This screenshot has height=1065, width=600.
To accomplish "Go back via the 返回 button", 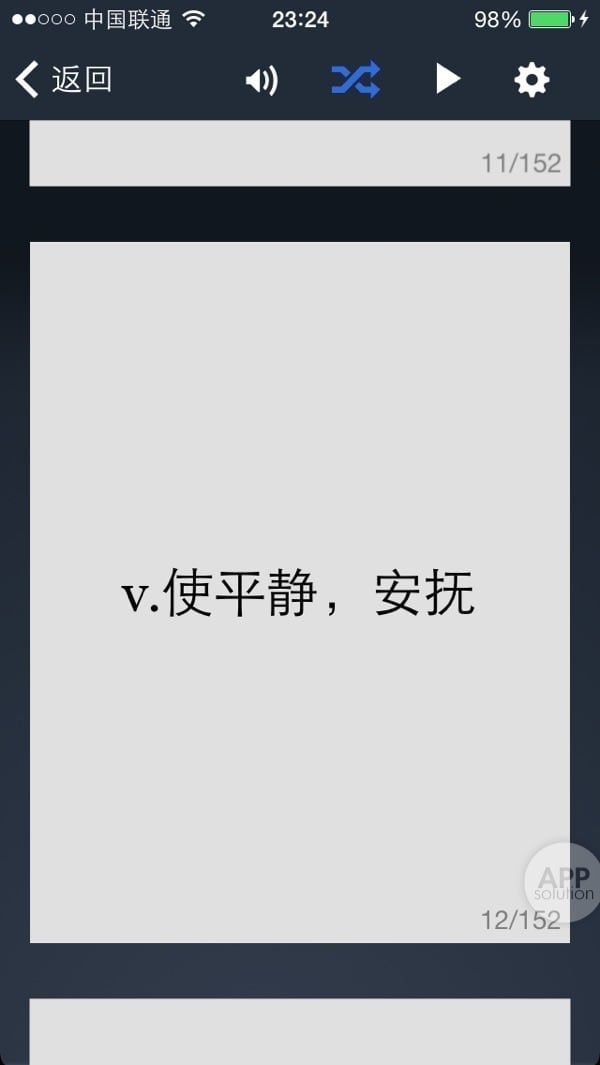I will pyautogui.click(x=64, y=79).
